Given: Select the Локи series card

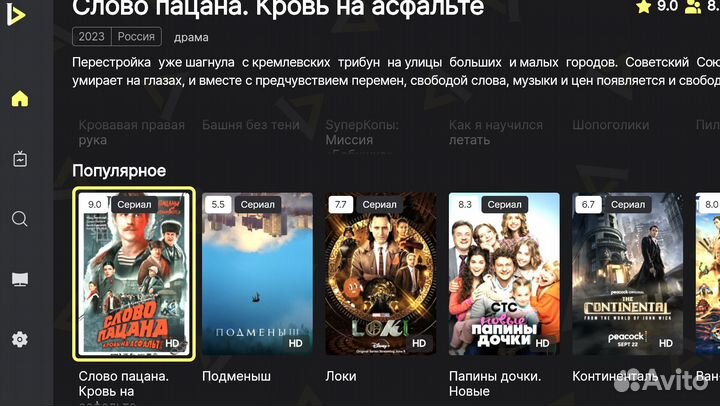Looking at the screenshot, I should tap(380, 275).
